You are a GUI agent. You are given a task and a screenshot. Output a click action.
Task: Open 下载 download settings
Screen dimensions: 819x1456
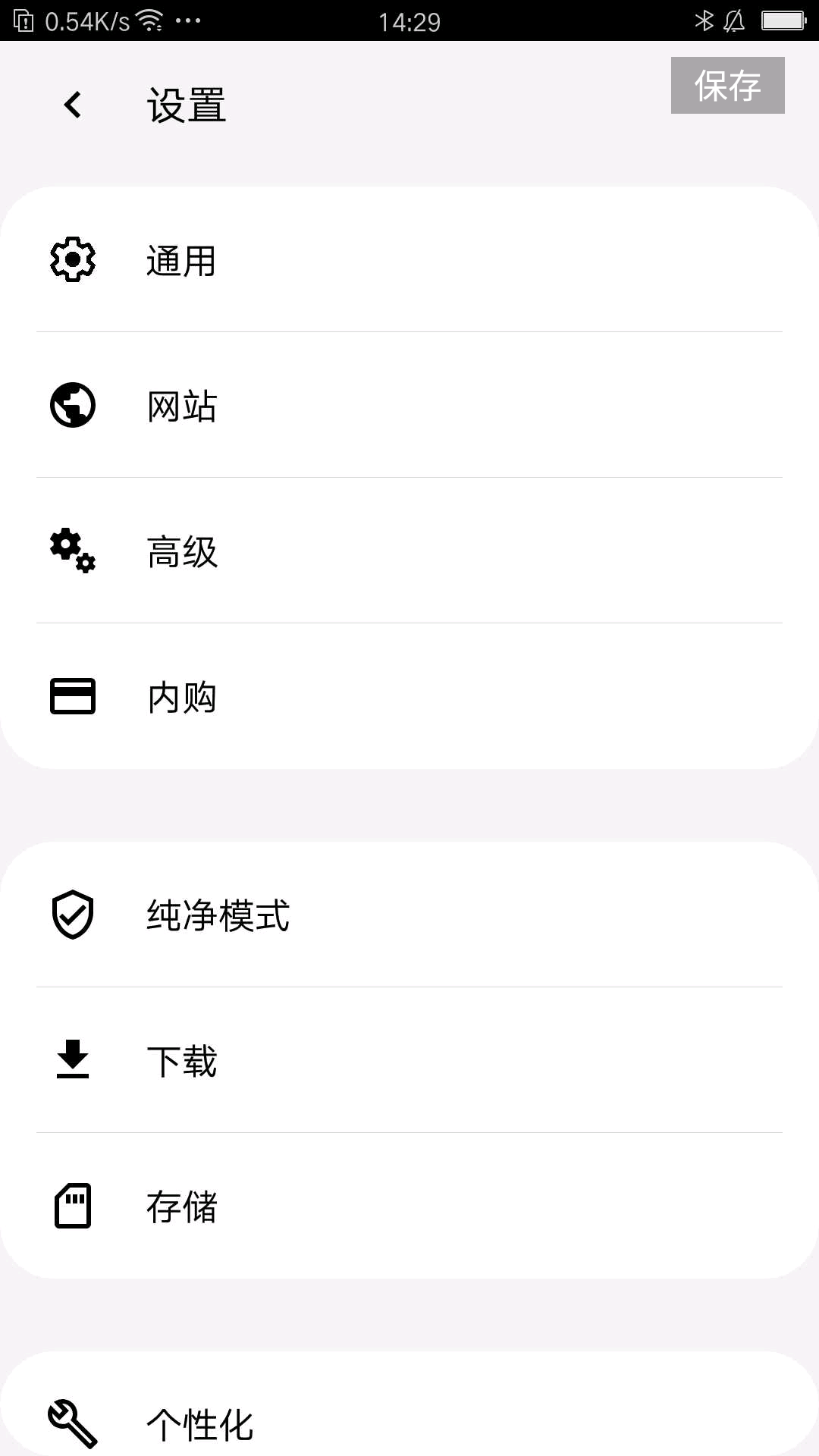409,1061
